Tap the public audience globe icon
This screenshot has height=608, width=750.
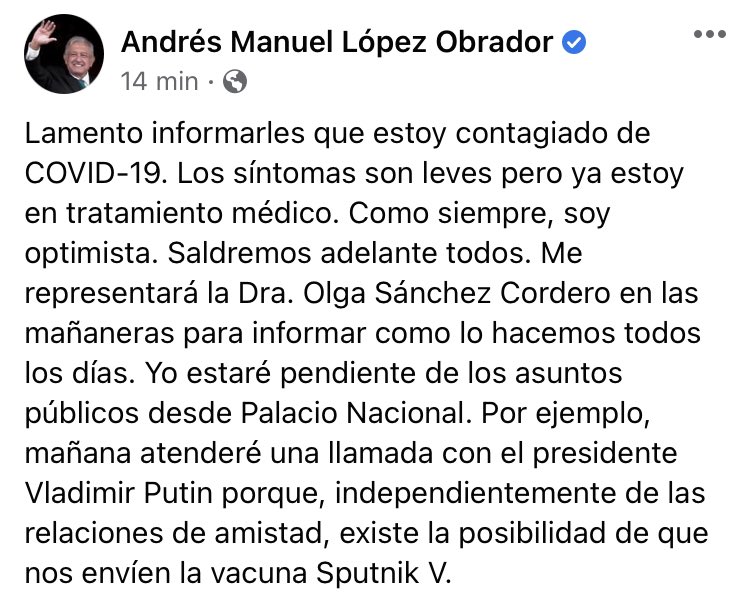(235, 81)
